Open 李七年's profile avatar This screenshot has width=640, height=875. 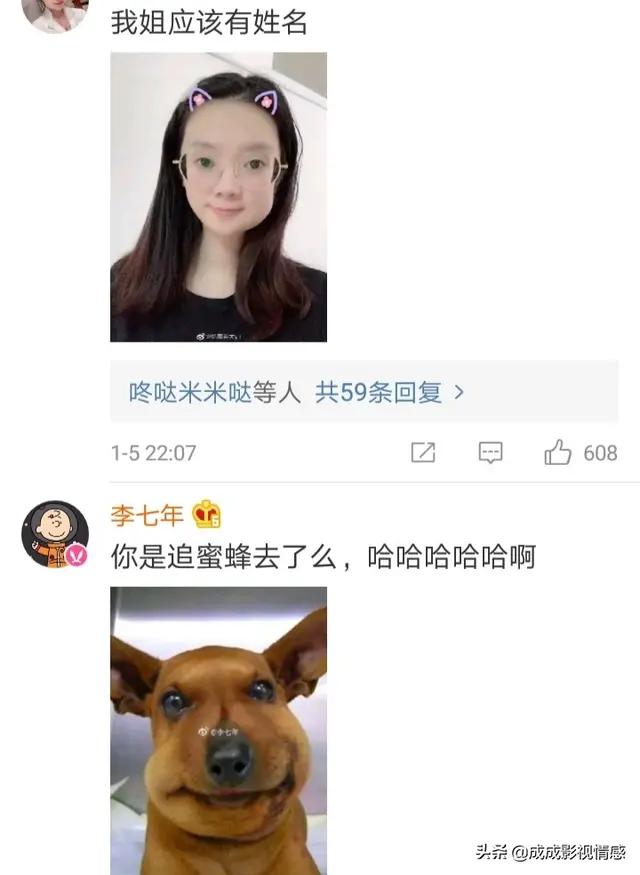(55, 534)
